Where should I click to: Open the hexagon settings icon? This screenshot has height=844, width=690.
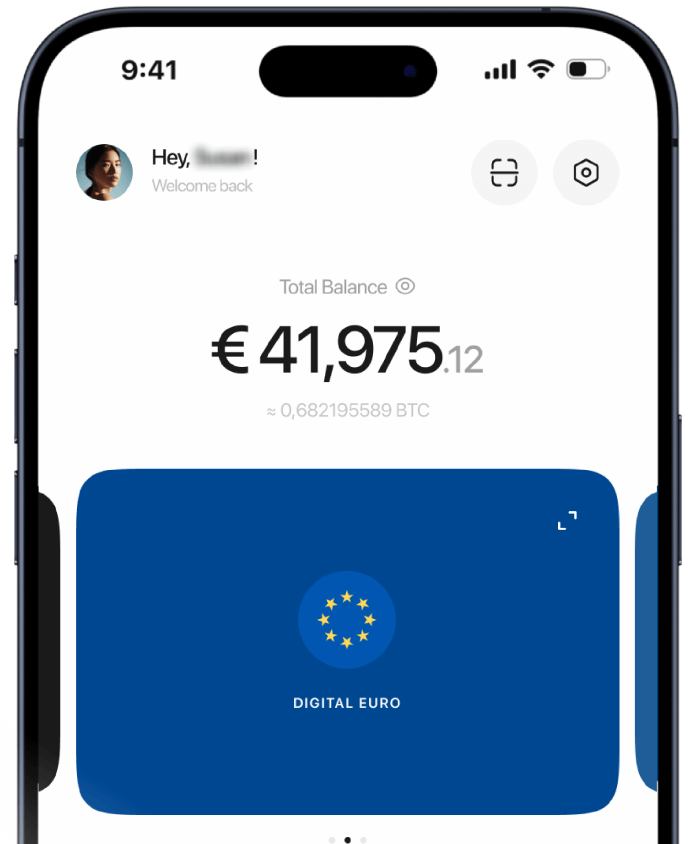coord(586,173)
